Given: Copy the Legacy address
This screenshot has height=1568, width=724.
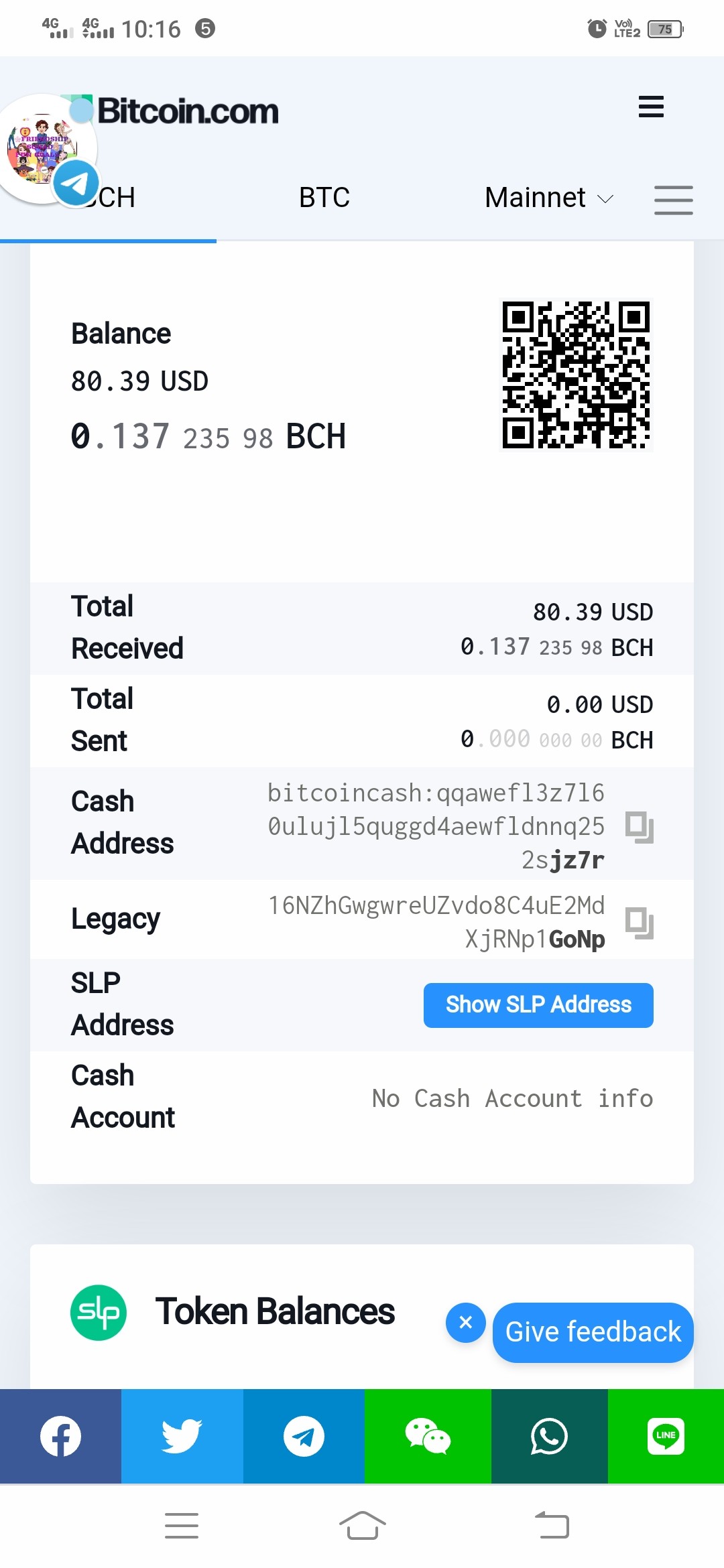Looking at the screenshot, I should pyautogui.click(x=639, y=923).
